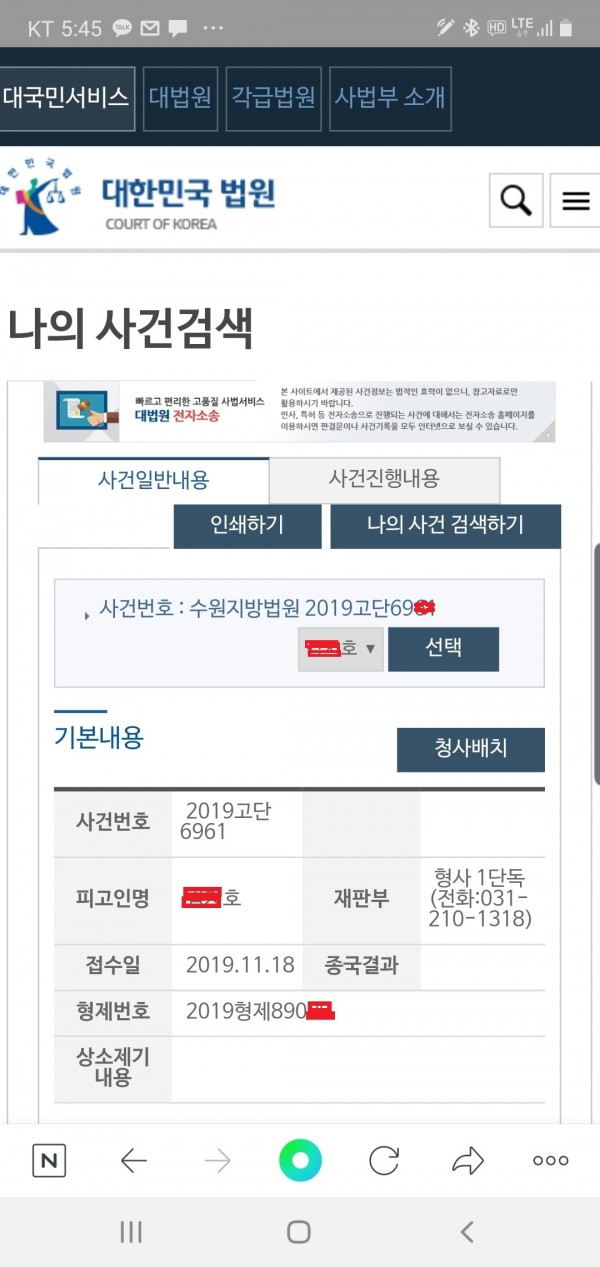Expand the defendant name dropdown

click(340, 649)
